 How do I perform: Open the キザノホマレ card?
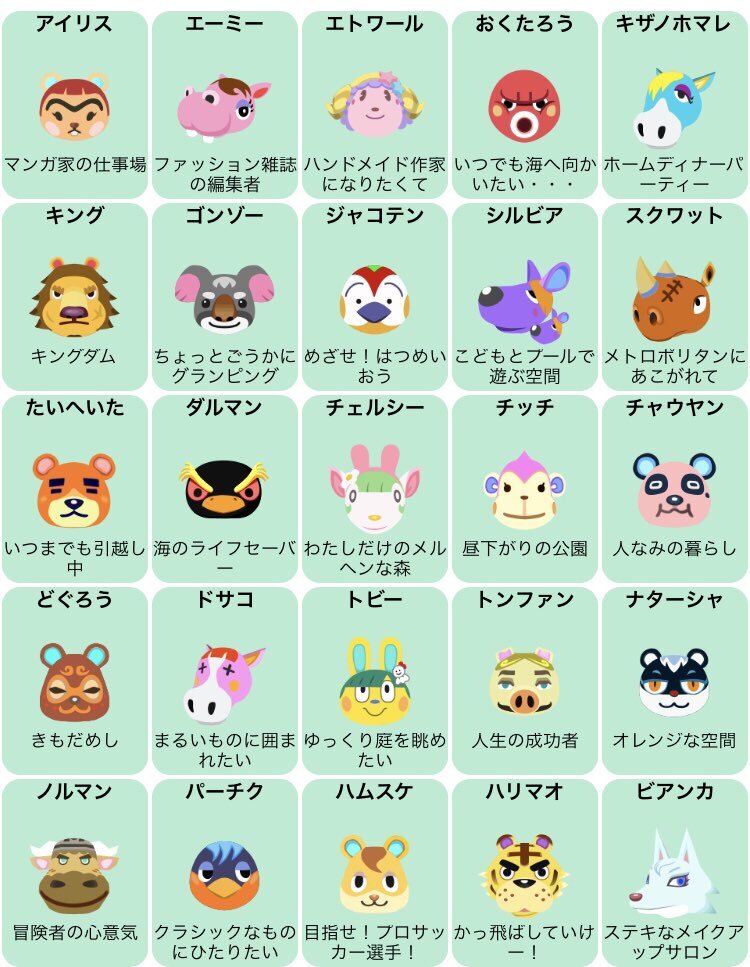coord(675,105)
